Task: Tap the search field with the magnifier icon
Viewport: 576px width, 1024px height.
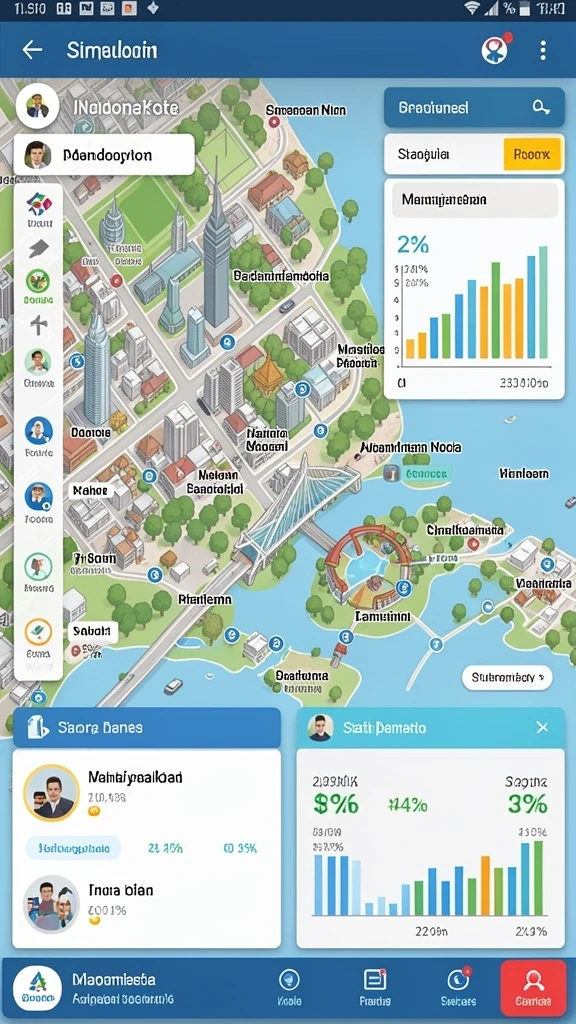Action: click(474, 107)
